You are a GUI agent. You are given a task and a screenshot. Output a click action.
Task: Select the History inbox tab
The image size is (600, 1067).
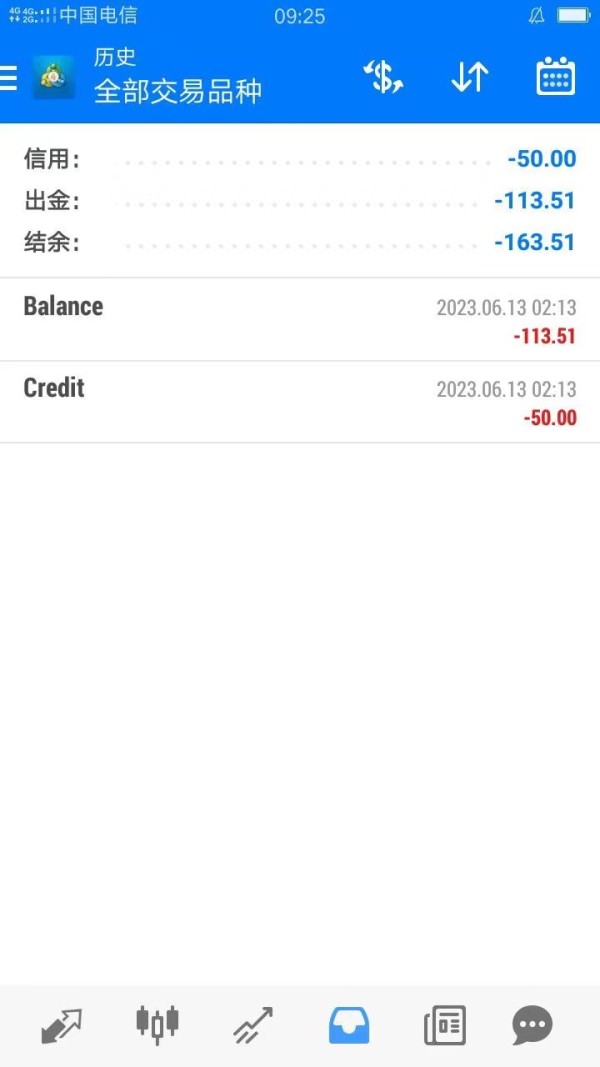(349, 1025)
